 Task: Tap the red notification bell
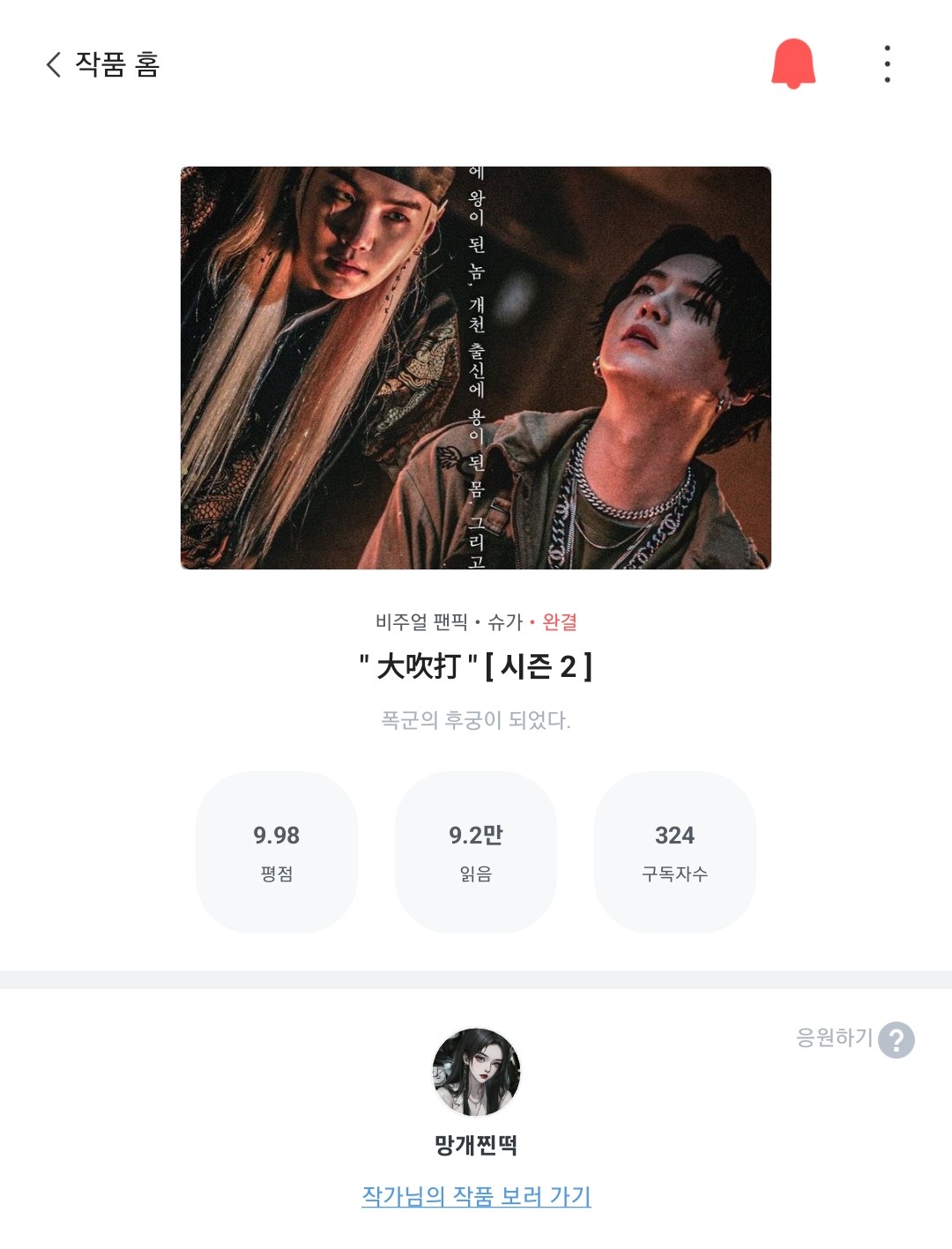[x=793, y=63]
